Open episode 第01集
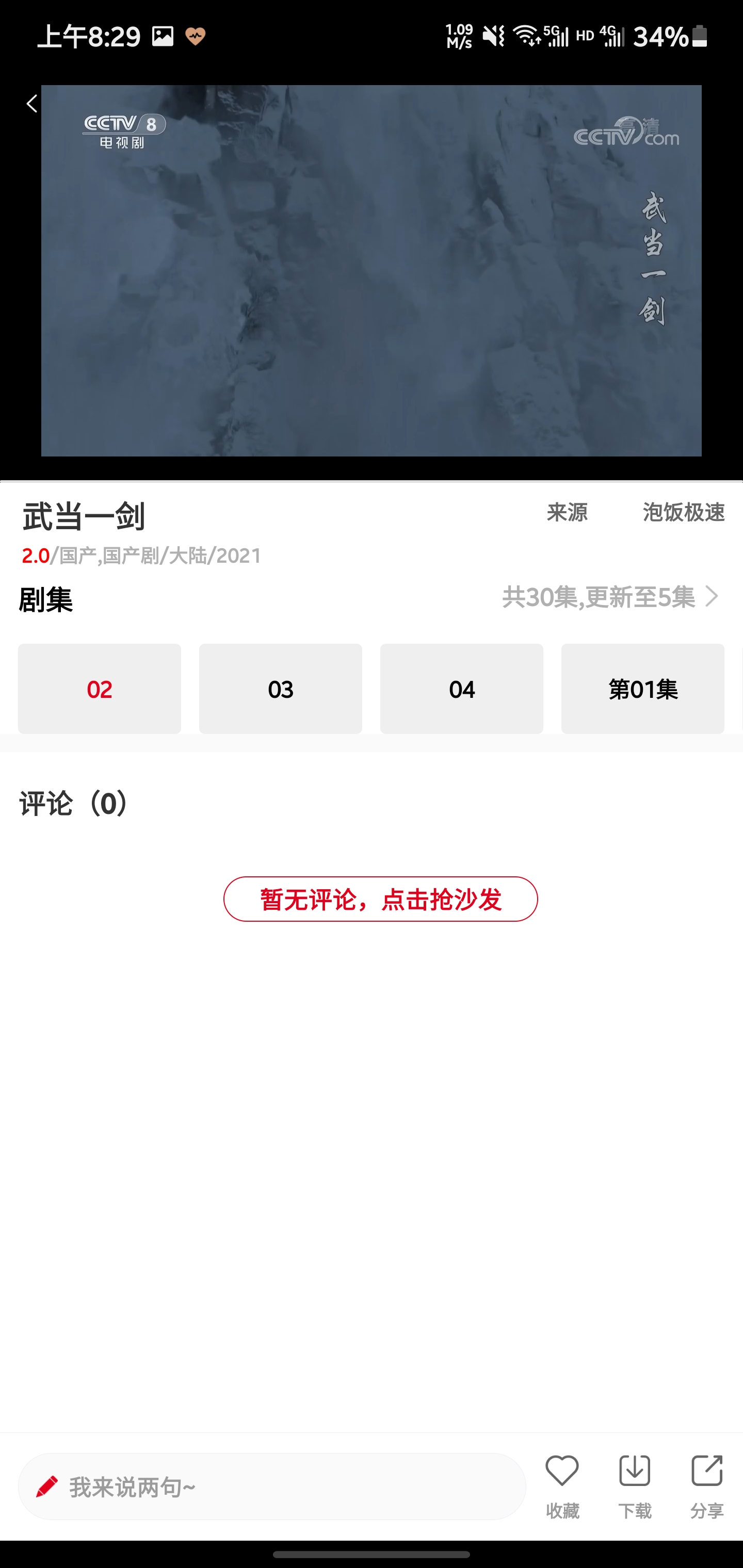 (x=642, y=689)
